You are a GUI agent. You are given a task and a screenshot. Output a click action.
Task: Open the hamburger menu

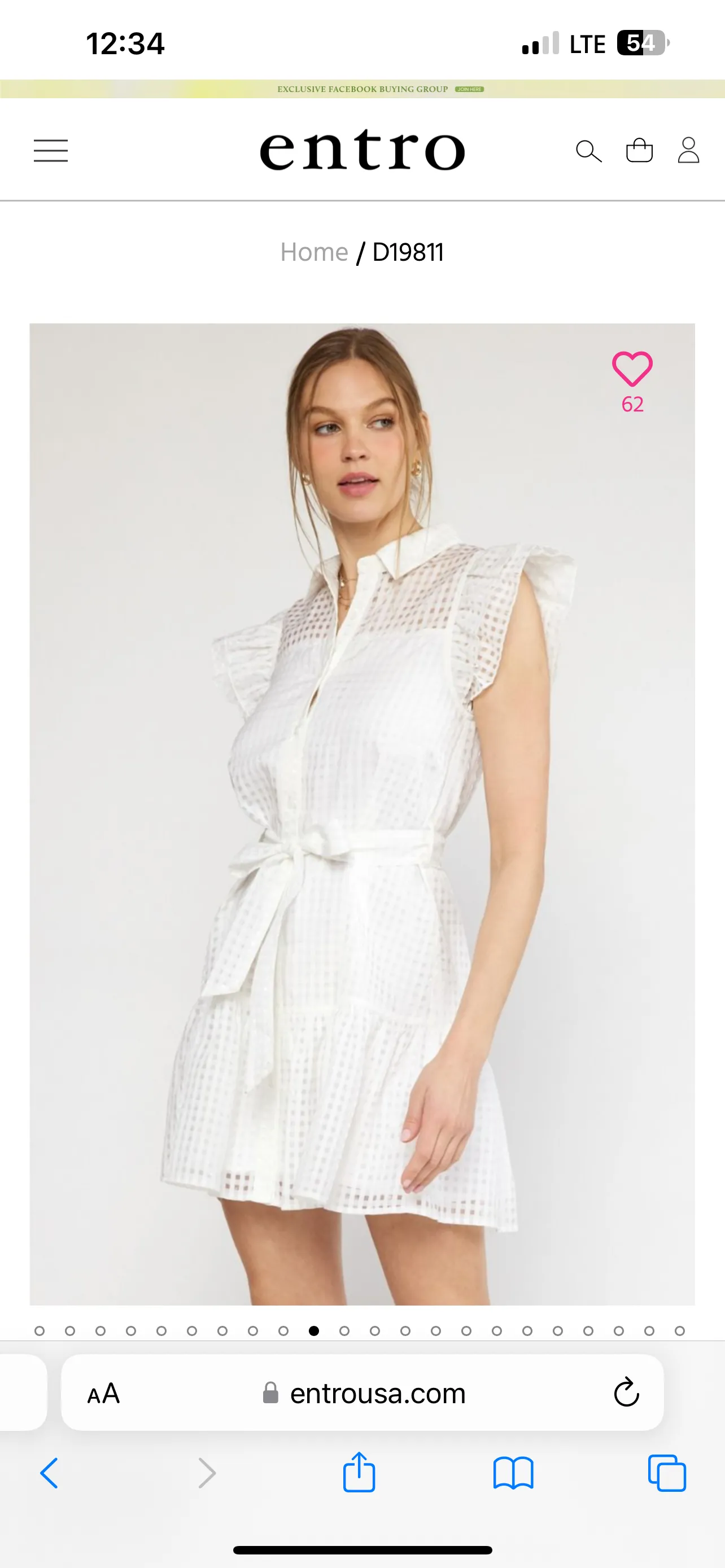tap(50, 150)
